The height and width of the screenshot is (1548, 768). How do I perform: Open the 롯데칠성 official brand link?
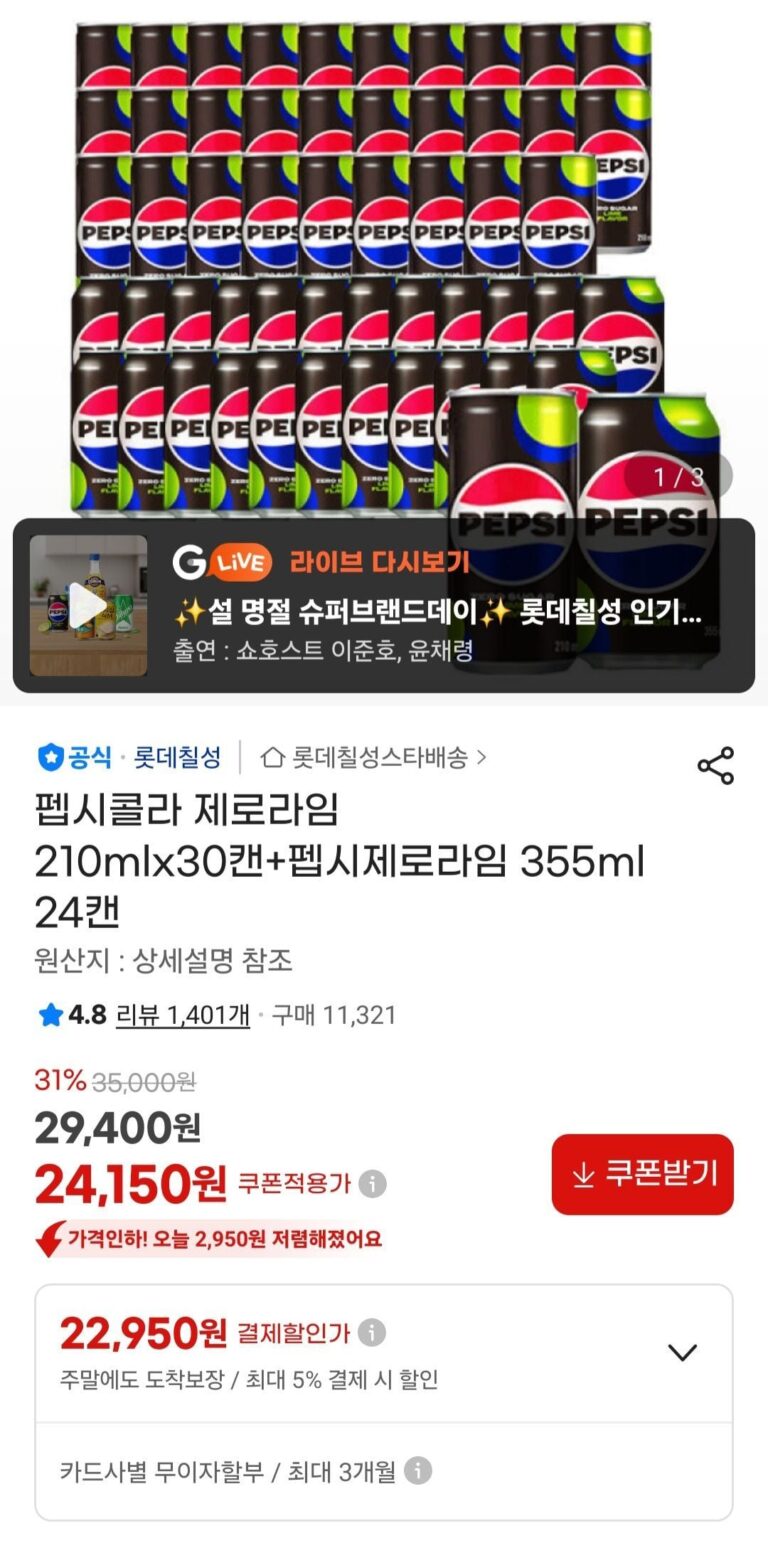tap(178, 758)
